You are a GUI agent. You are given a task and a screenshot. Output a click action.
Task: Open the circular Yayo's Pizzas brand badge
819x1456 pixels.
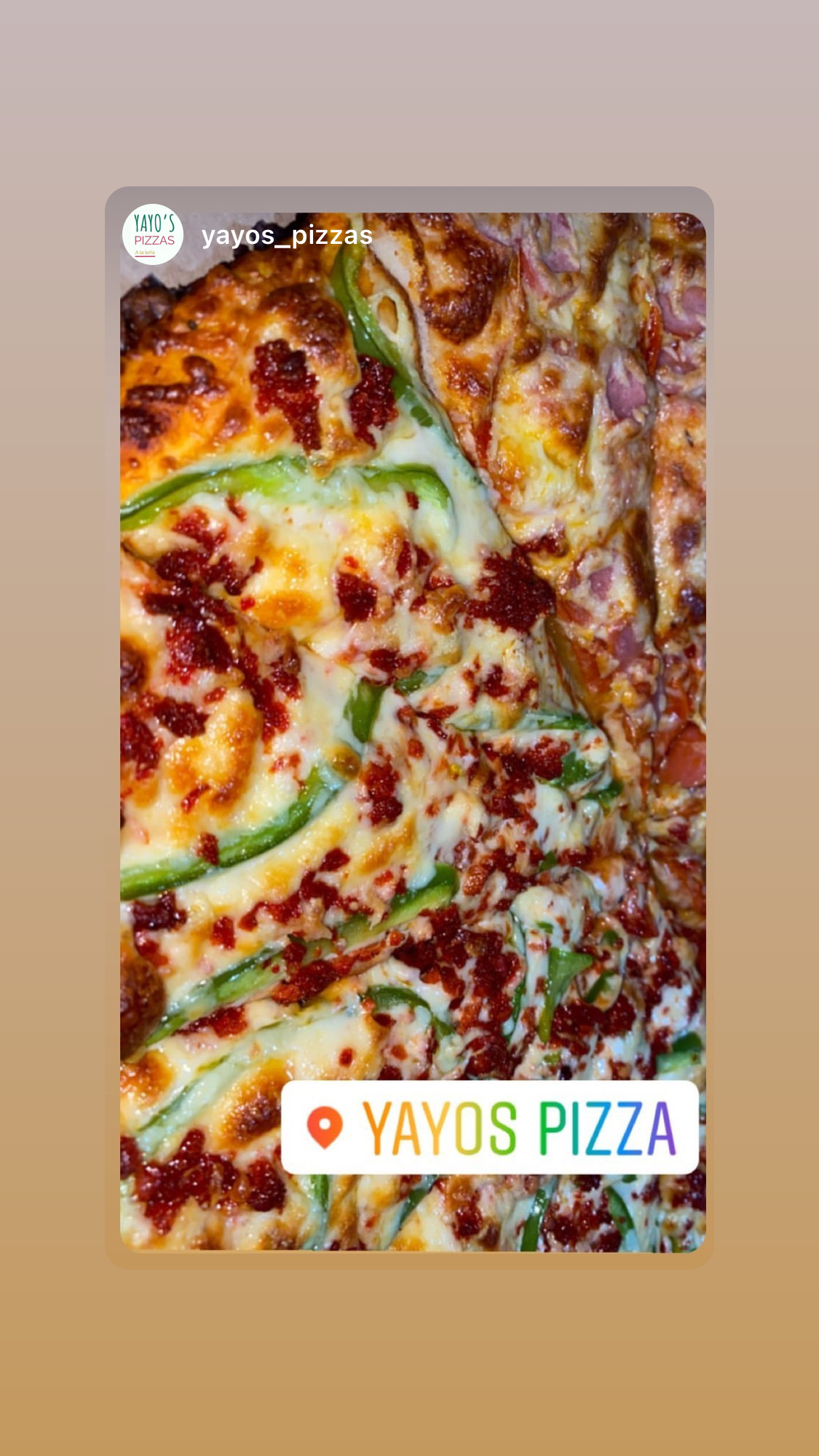[153, 235]
